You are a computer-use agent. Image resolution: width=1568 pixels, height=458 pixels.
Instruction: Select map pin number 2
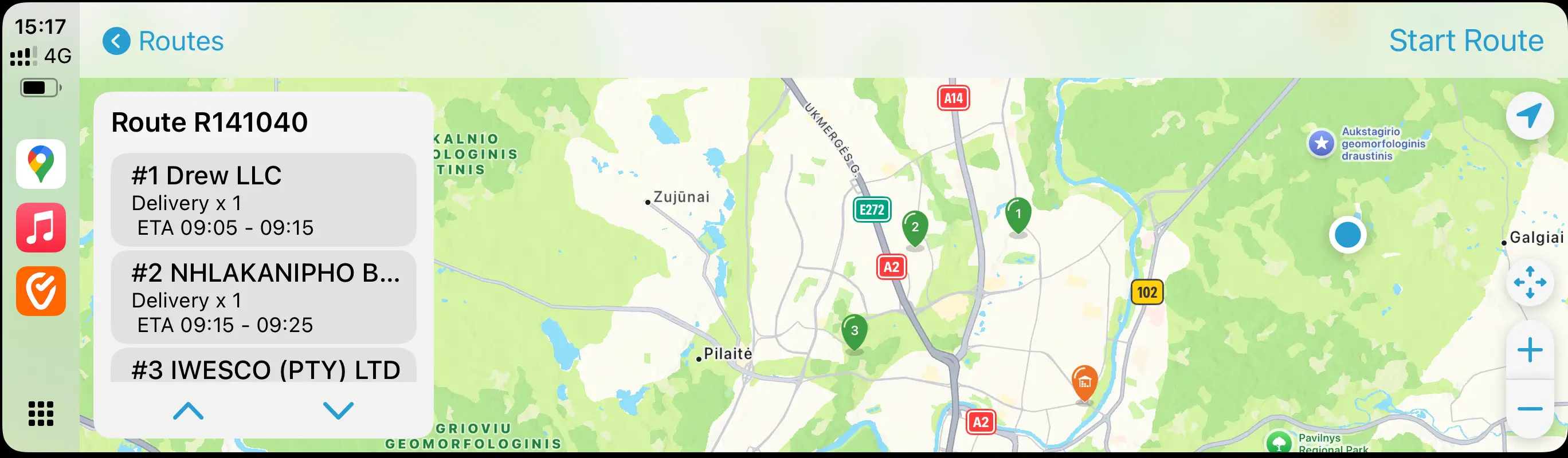(914, 227)
